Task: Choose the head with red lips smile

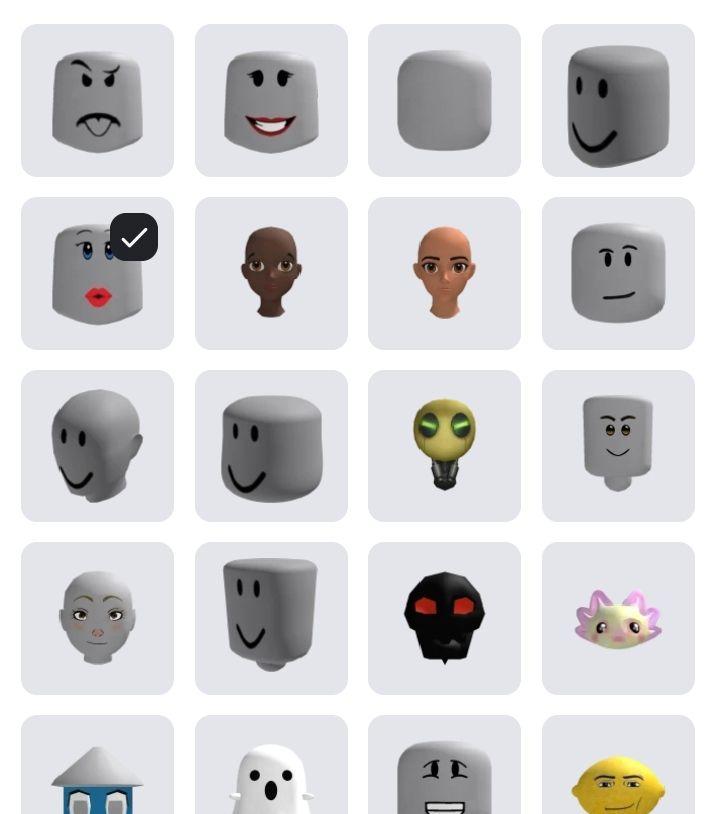Action: 271,101
